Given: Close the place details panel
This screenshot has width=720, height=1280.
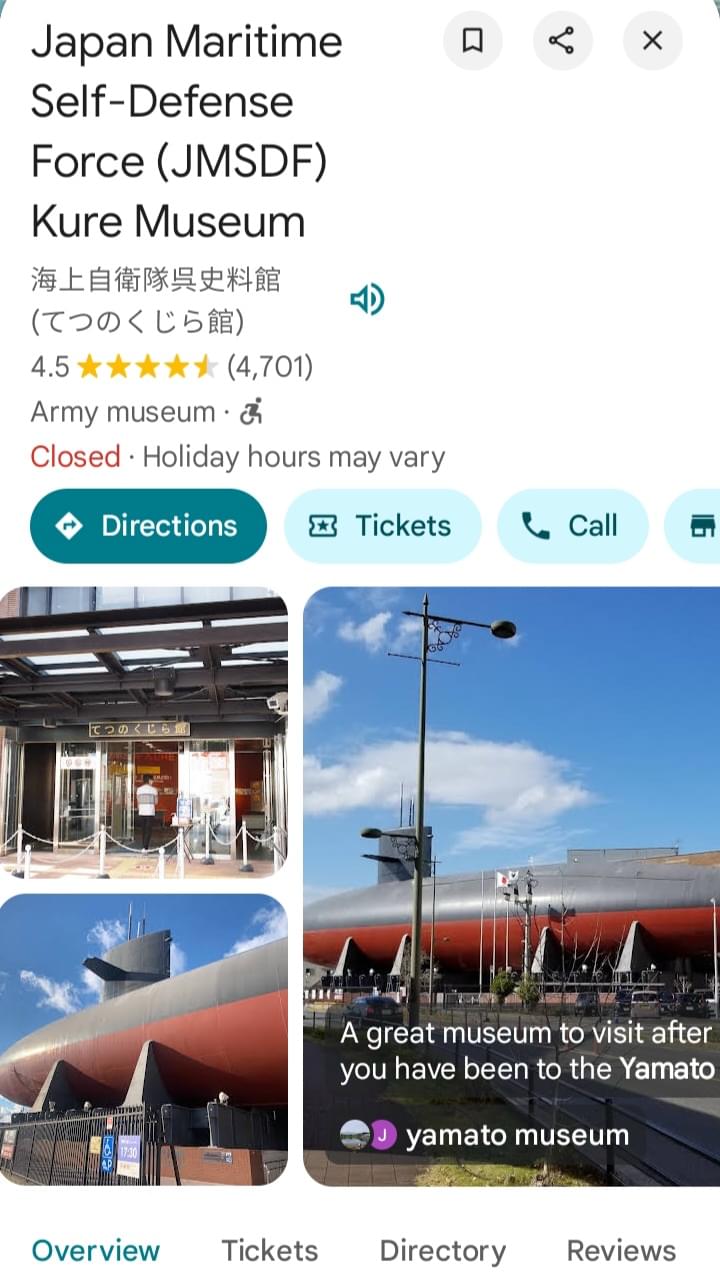Looking at the screenshot, I should pyautogui.click(x=652, y=41).
